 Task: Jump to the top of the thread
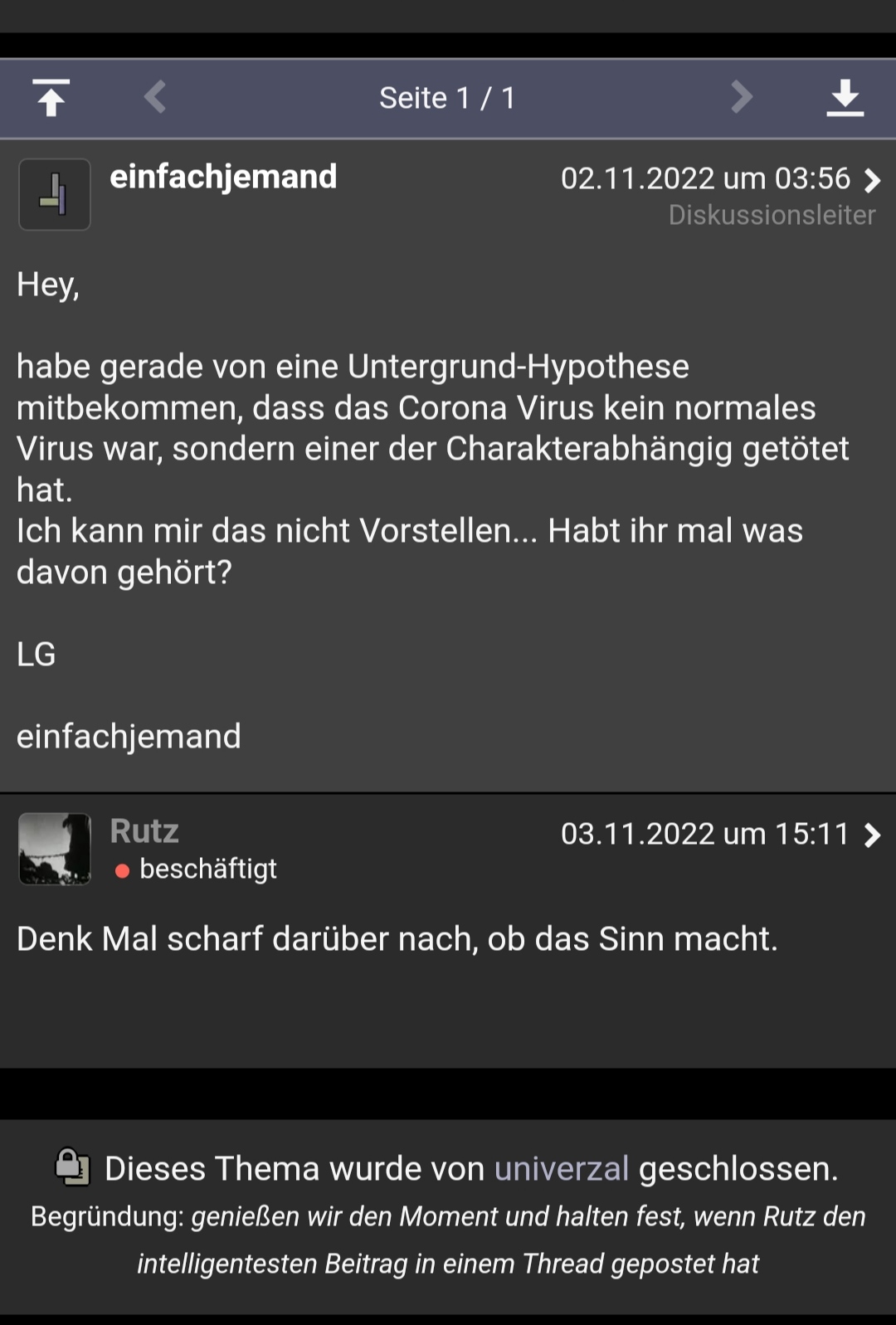point(51,98)
